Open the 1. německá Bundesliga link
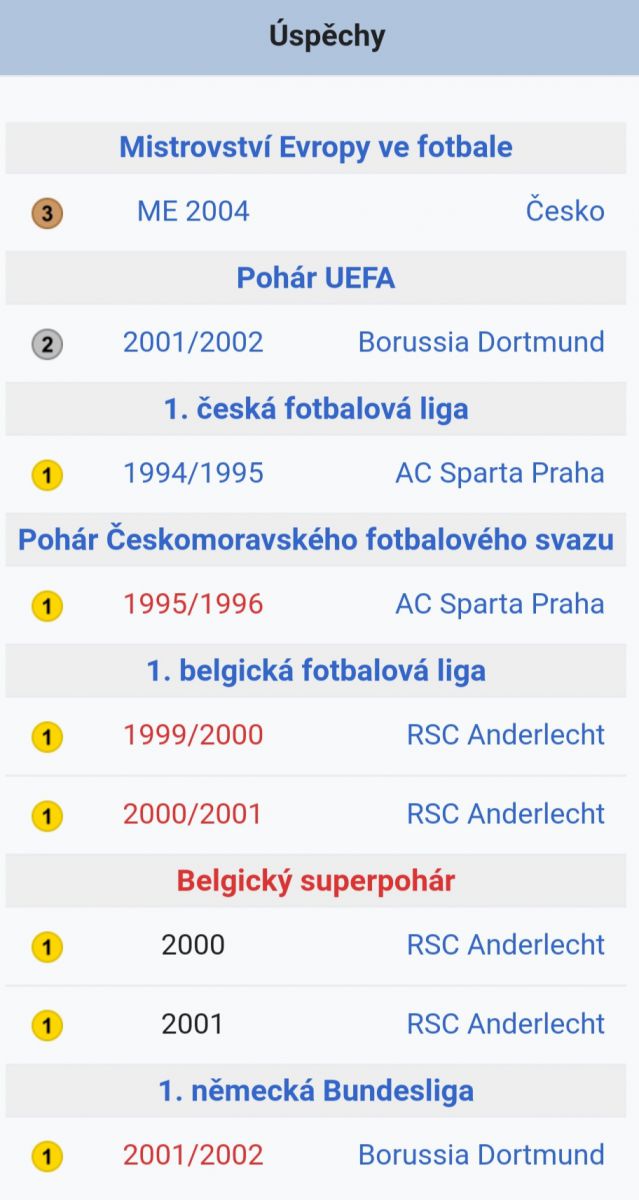The width and height of the screenshot is (639, 1200). (x=316, y=1091)
